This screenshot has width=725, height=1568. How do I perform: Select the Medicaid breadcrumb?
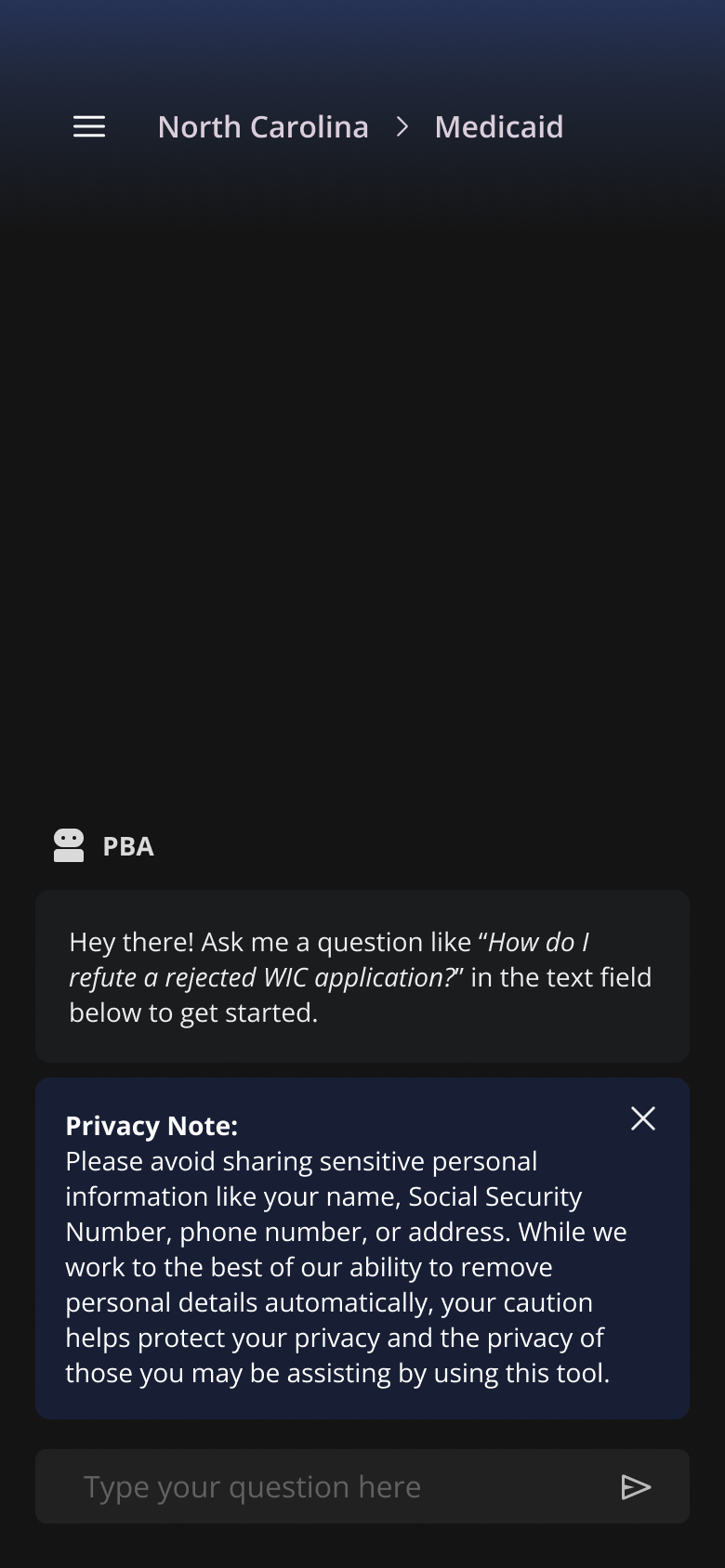coord(498,126)
